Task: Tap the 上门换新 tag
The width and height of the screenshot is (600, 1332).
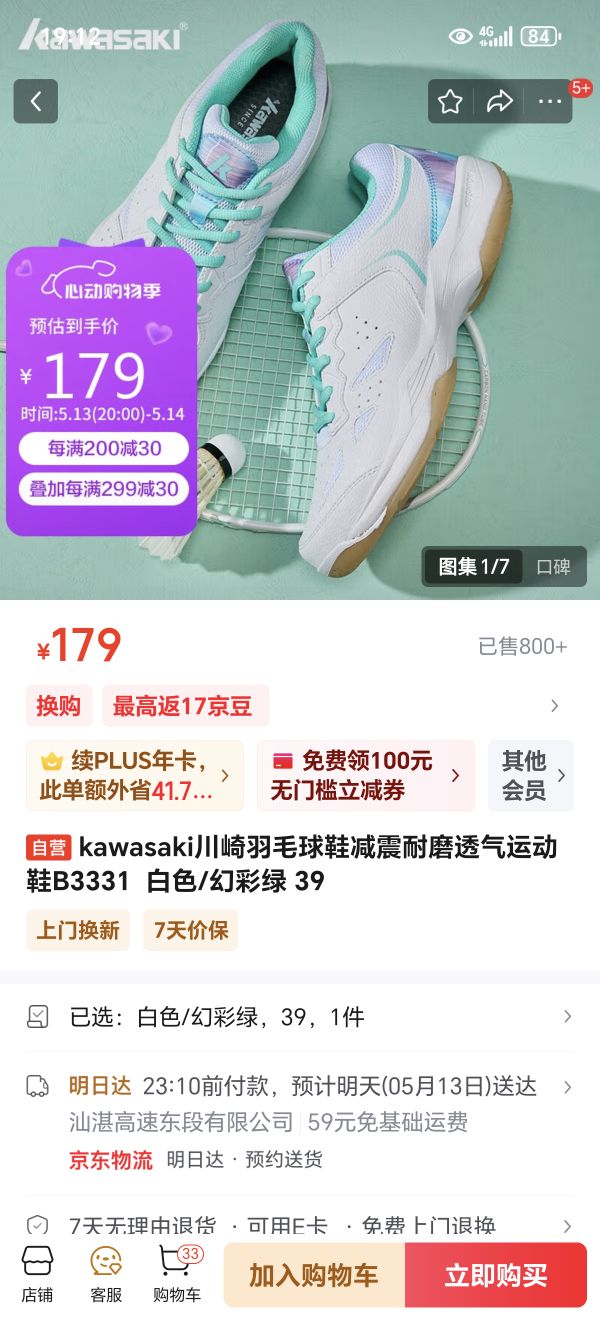Action: (78, 930)
